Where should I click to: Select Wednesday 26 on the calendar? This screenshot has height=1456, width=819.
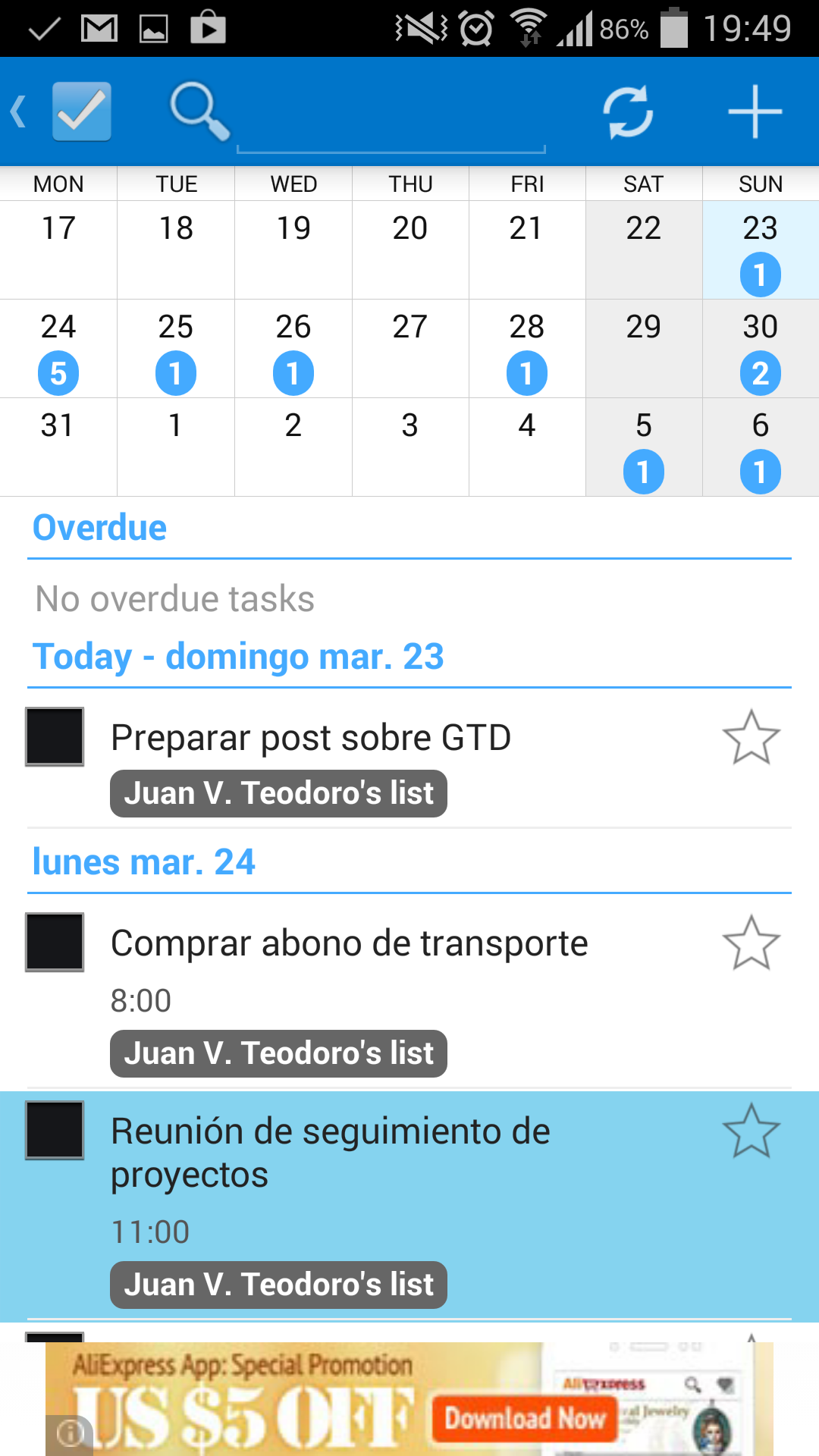293,349
